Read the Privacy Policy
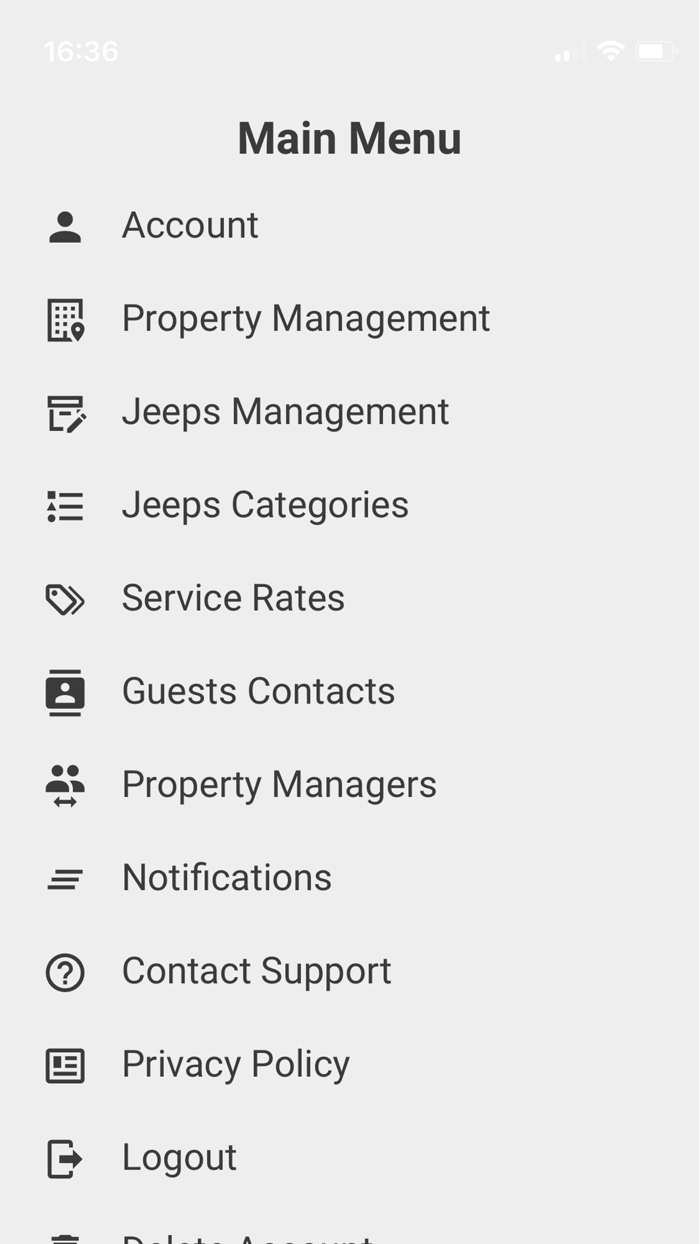The width and height of the screenshot is (700, 1244). click(235, 1064)
